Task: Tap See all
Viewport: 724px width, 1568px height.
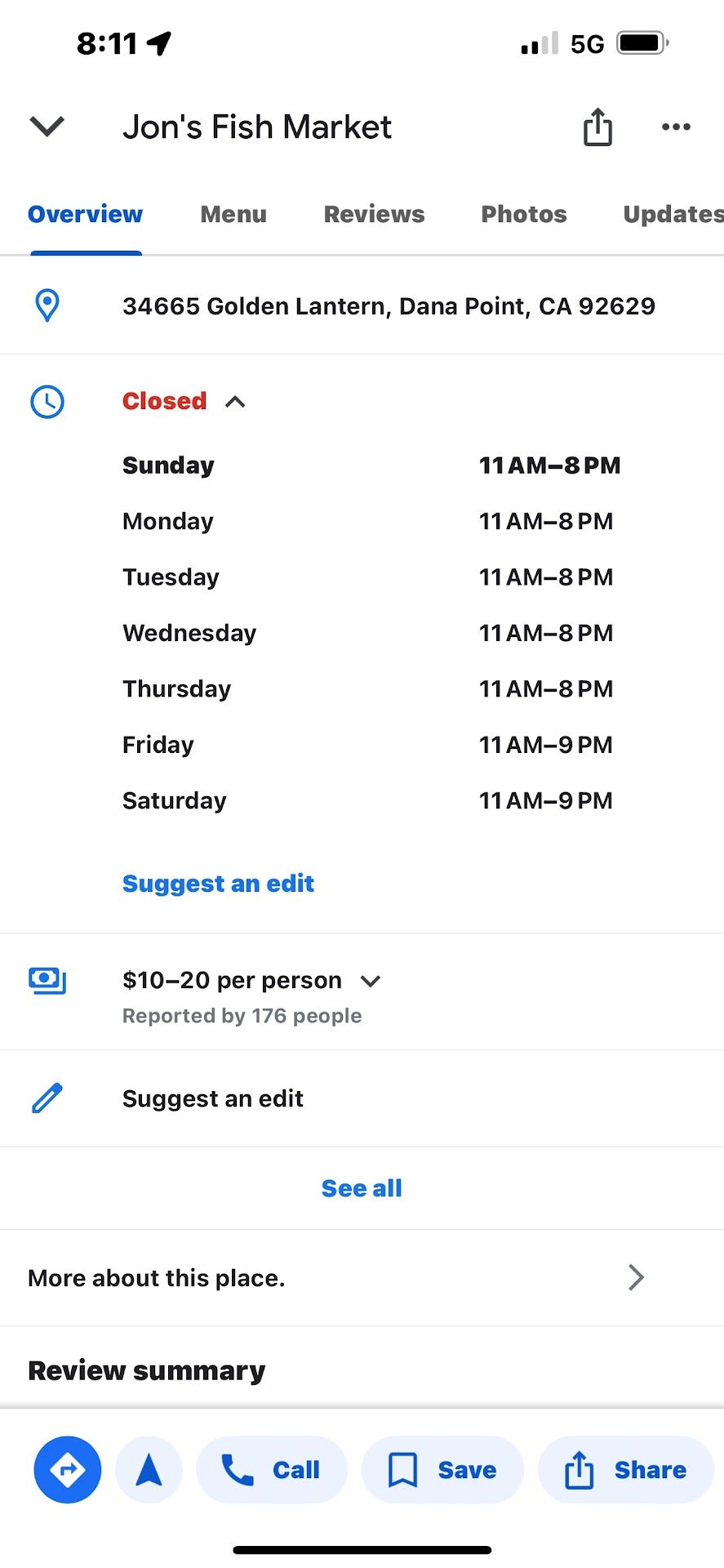Action: (362, 1188)
